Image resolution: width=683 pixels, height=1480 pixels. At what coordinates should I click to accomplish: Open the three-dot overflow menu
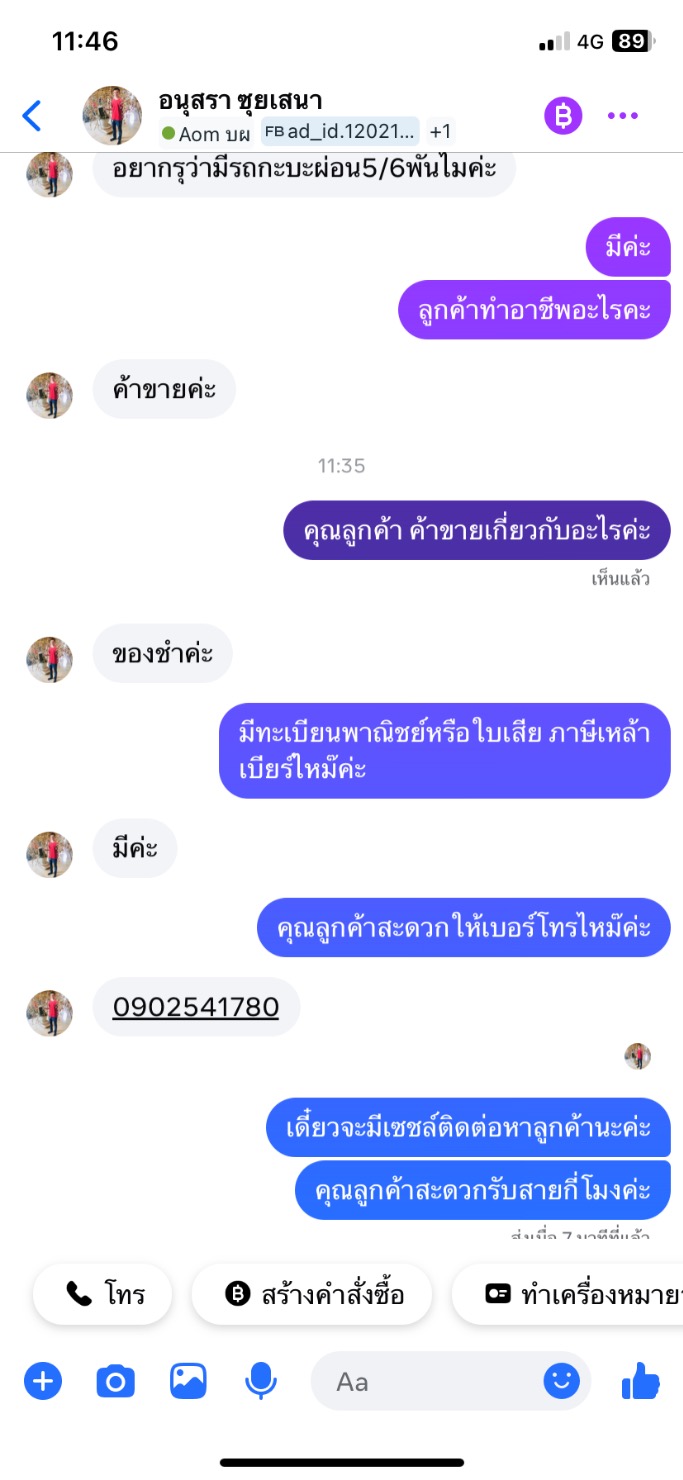coord(623,116)
